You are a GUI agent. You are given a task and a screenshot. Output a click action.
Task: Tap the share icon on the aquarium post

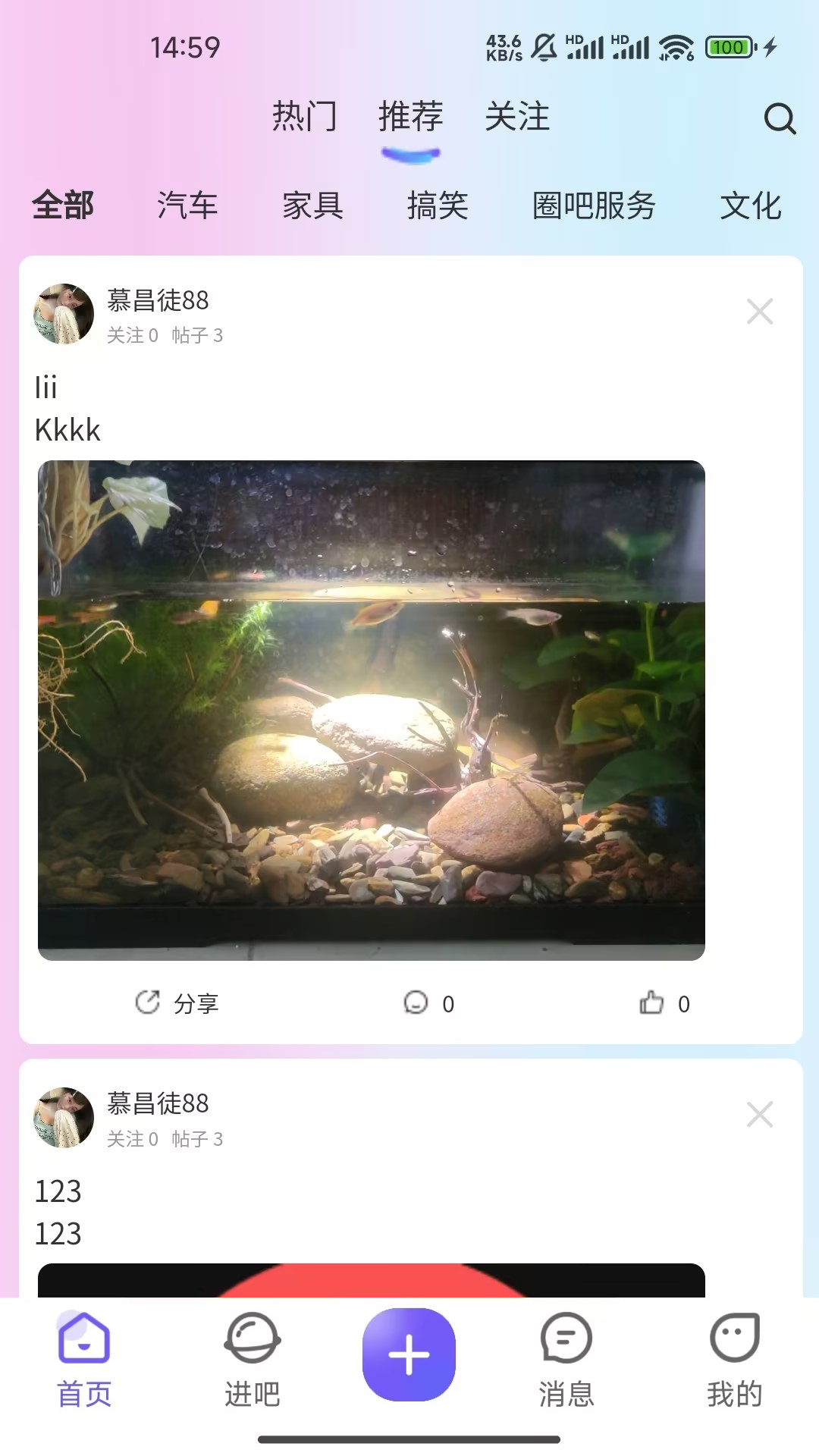(177, 1003)
